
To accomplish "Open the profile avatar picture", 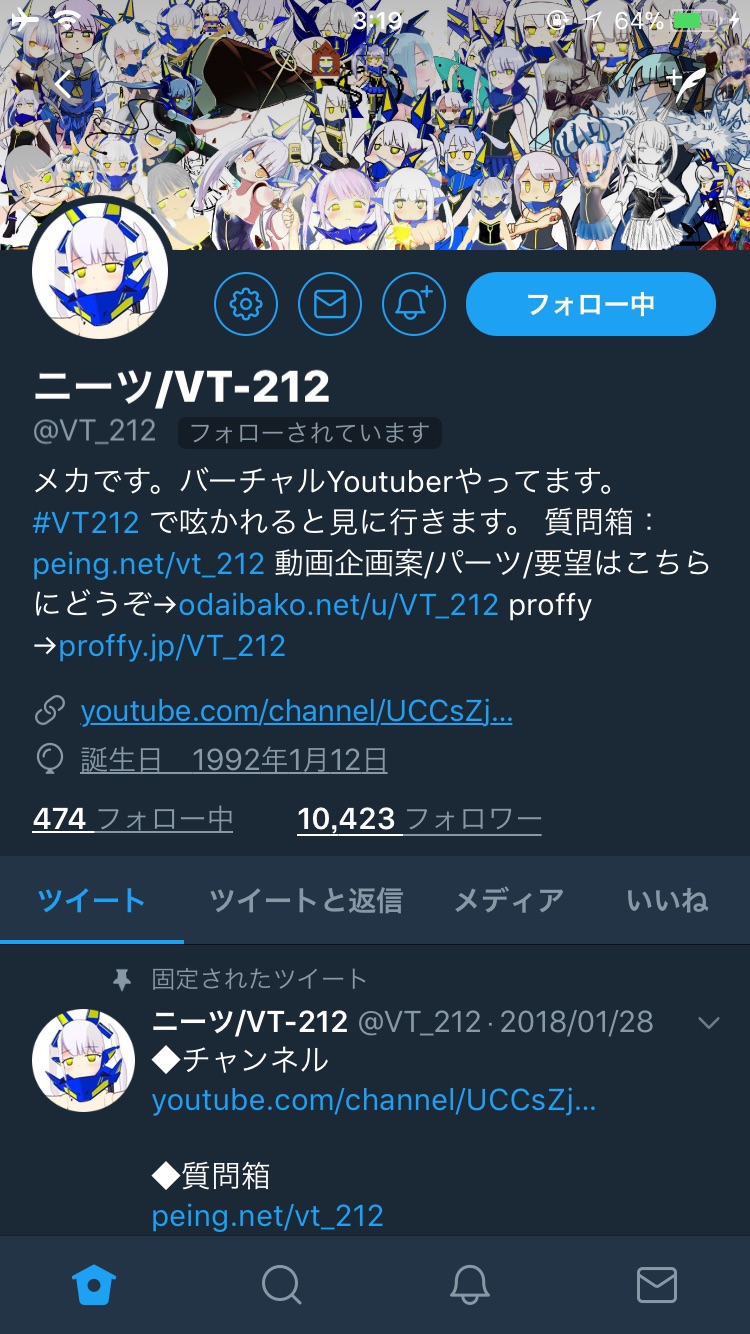I will (x=100, y=273).
